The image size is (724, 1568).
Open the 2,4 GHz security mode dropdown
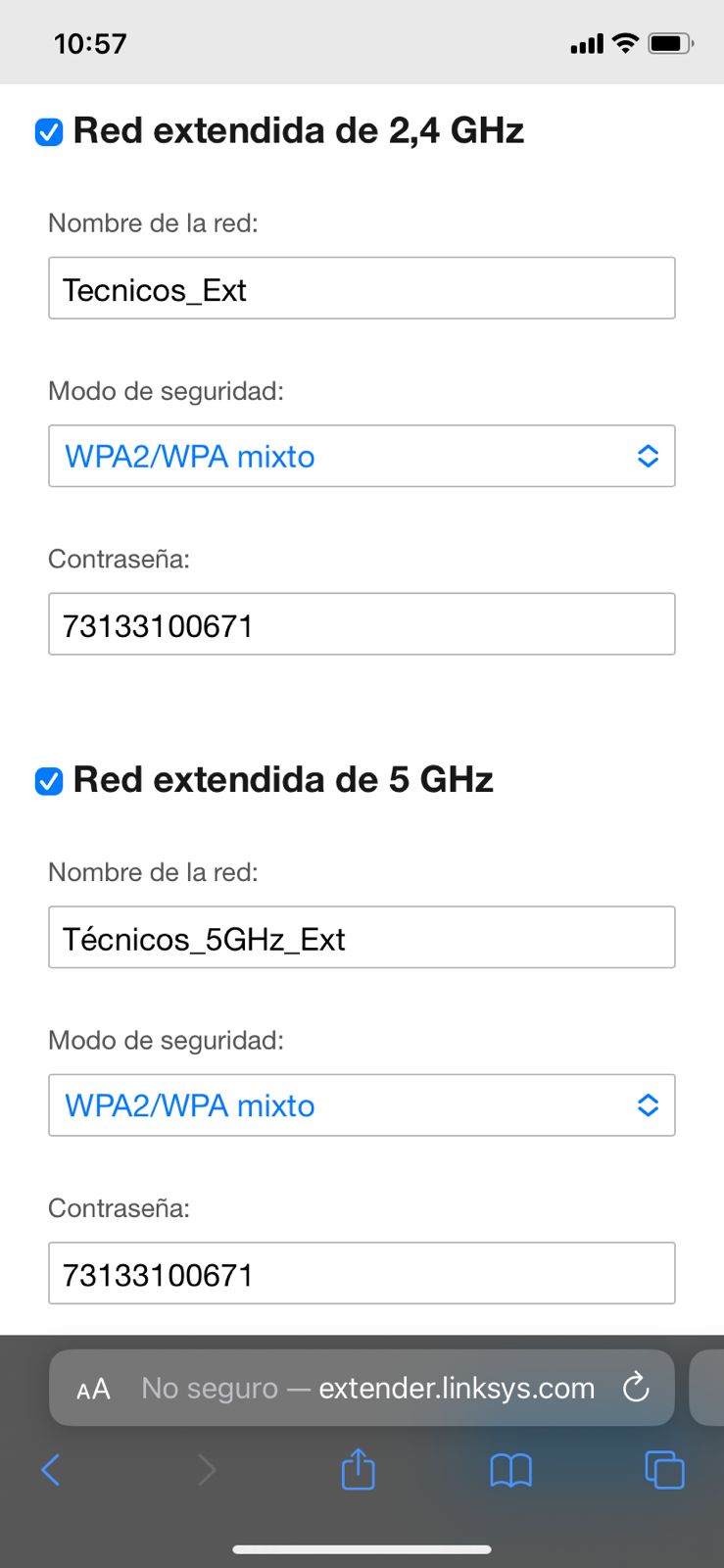(362, 456)
